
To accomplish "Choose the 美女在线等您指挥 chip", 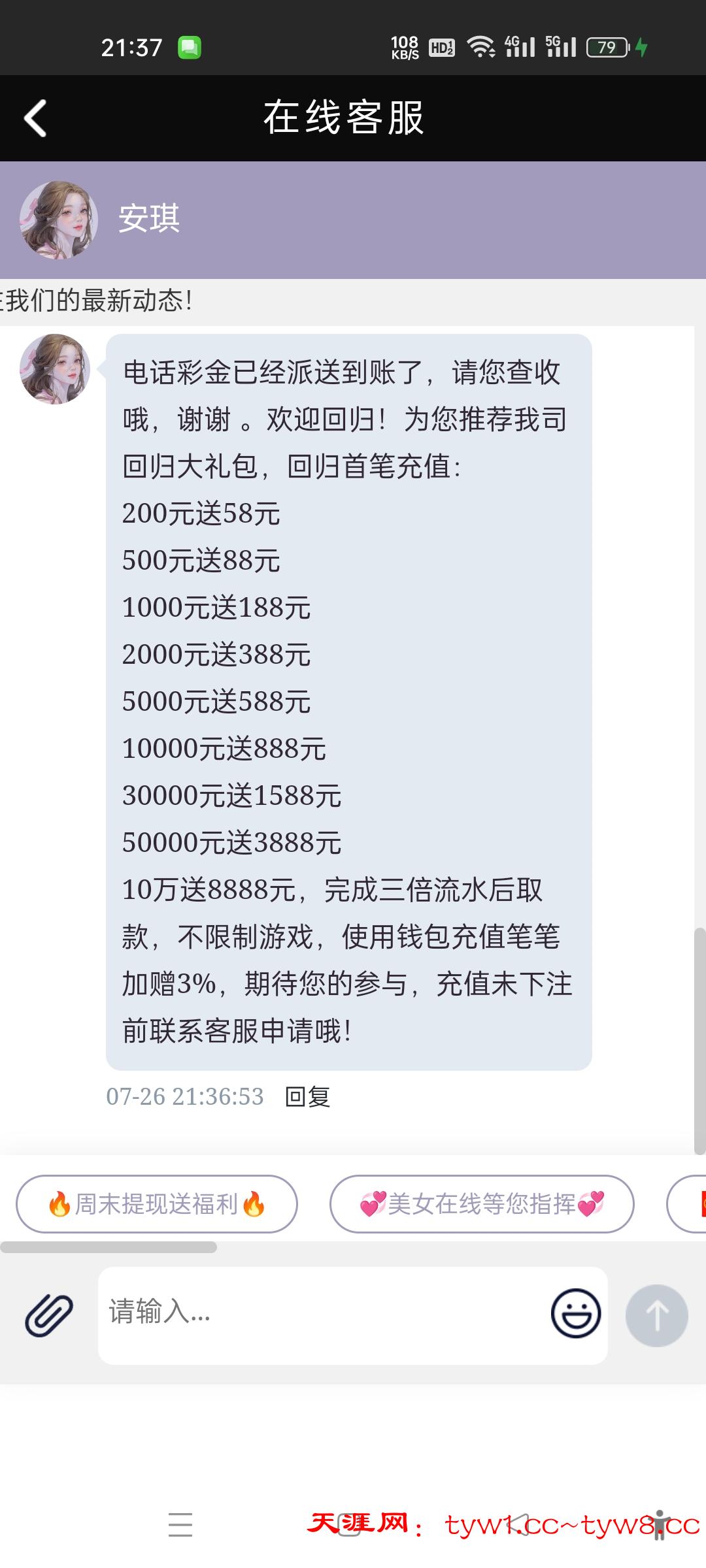I will coord(482,1203).
